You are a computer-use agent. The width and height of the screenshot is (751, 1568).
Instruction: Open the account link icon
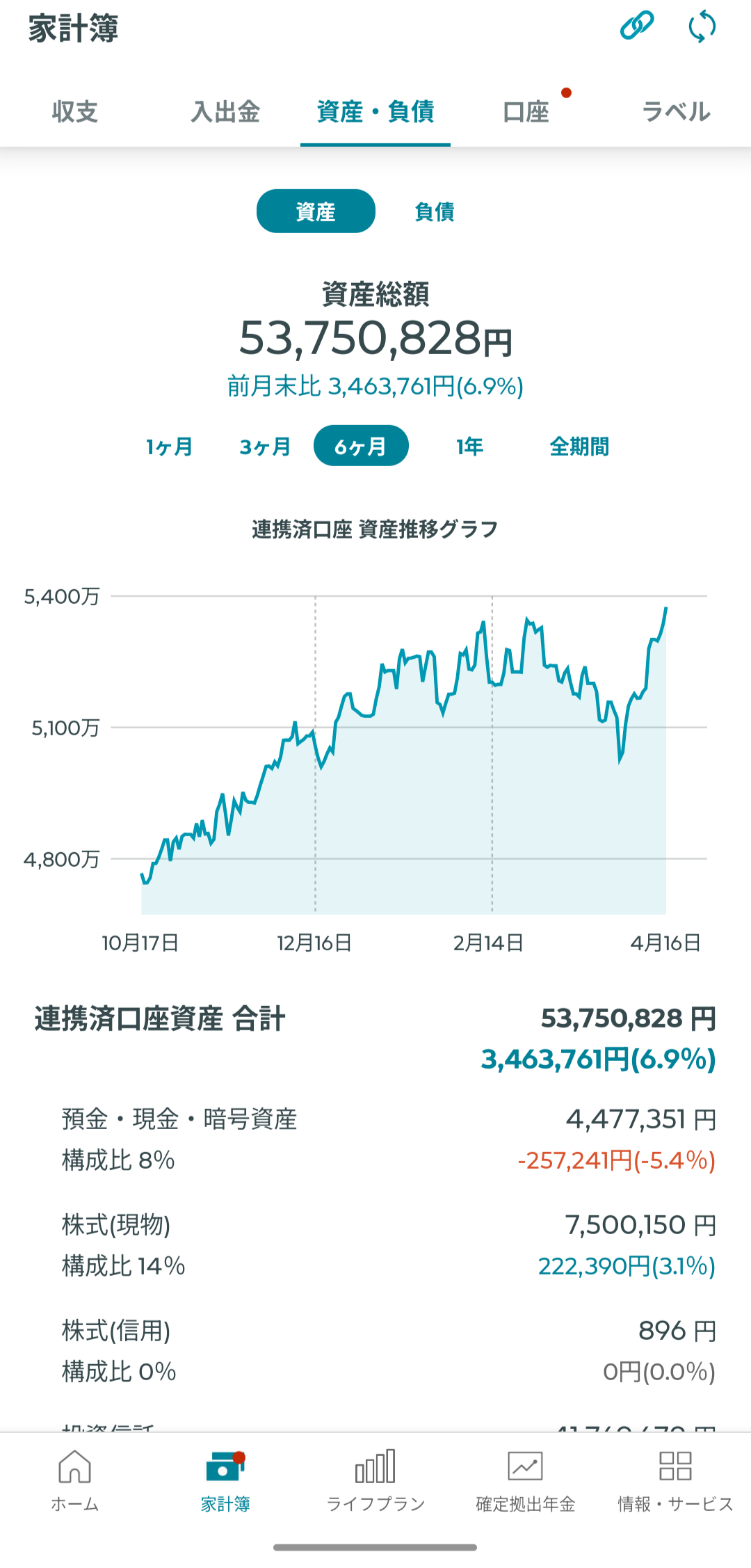[636, 26]
